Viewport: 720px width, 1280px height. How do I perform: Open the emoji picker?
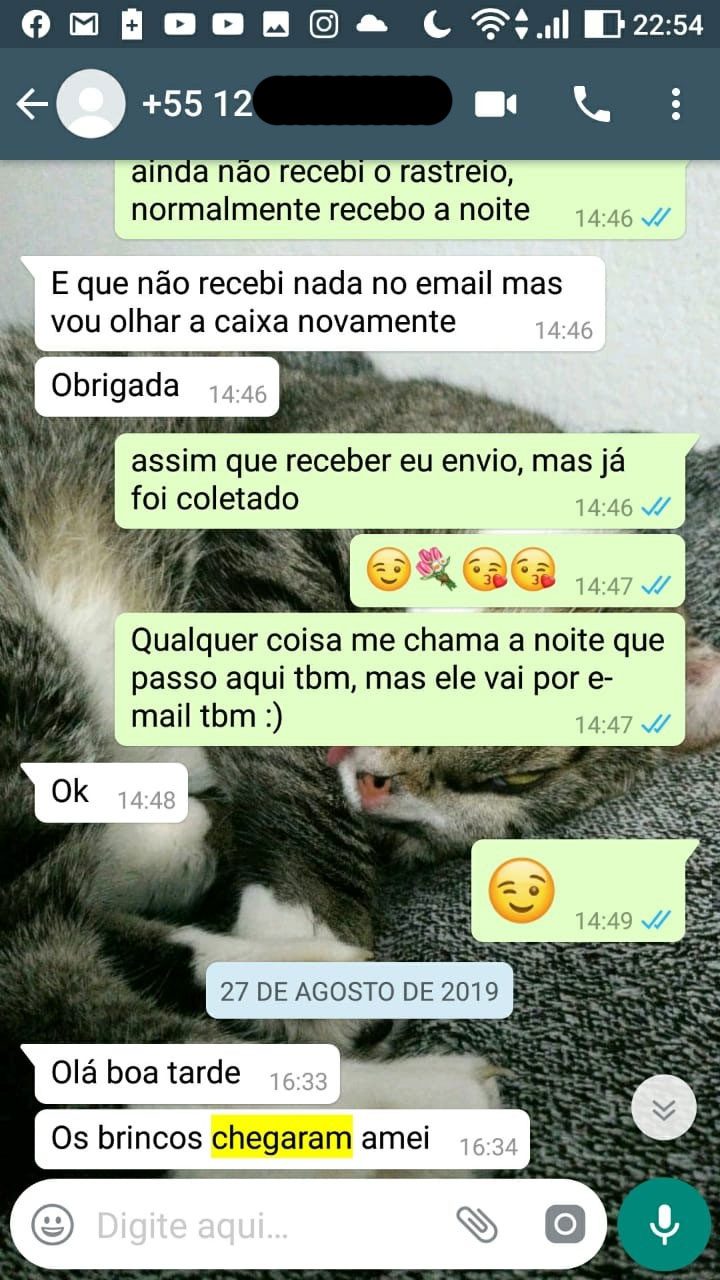pyautogui.click(x=52, y=1224)
